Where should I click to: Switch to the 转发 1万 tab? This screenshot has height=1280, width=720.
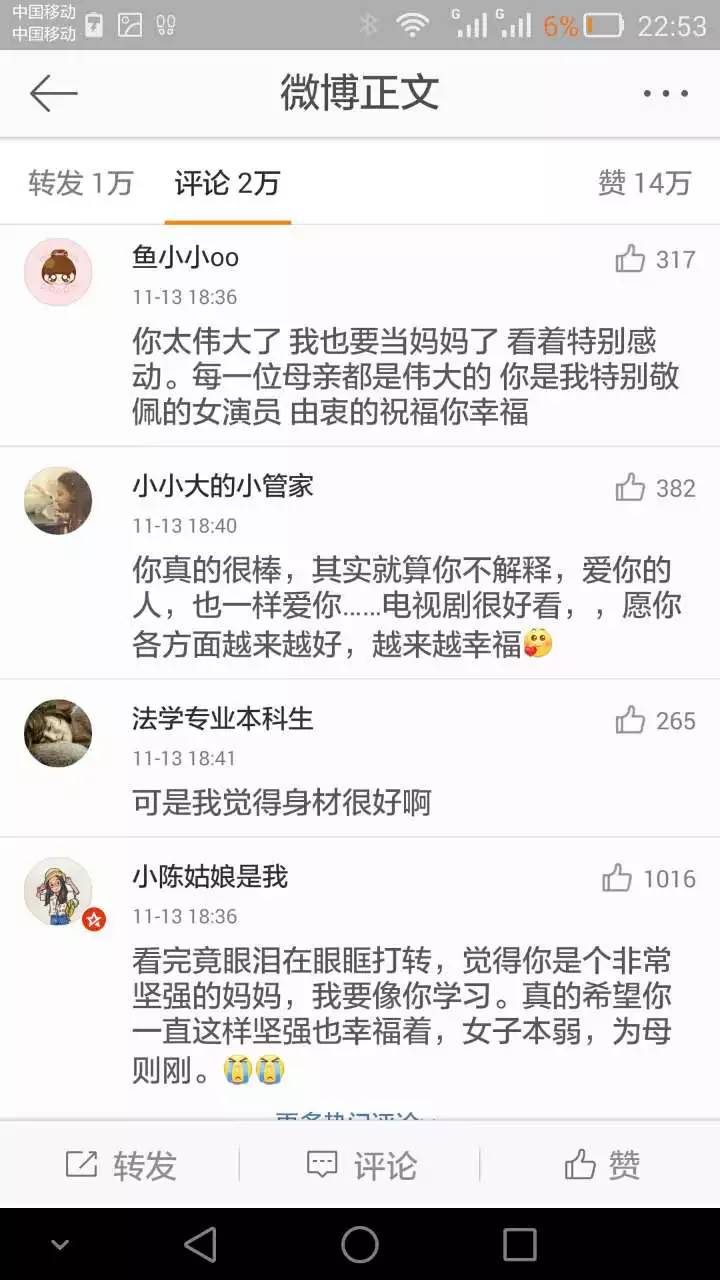point(81,183)
